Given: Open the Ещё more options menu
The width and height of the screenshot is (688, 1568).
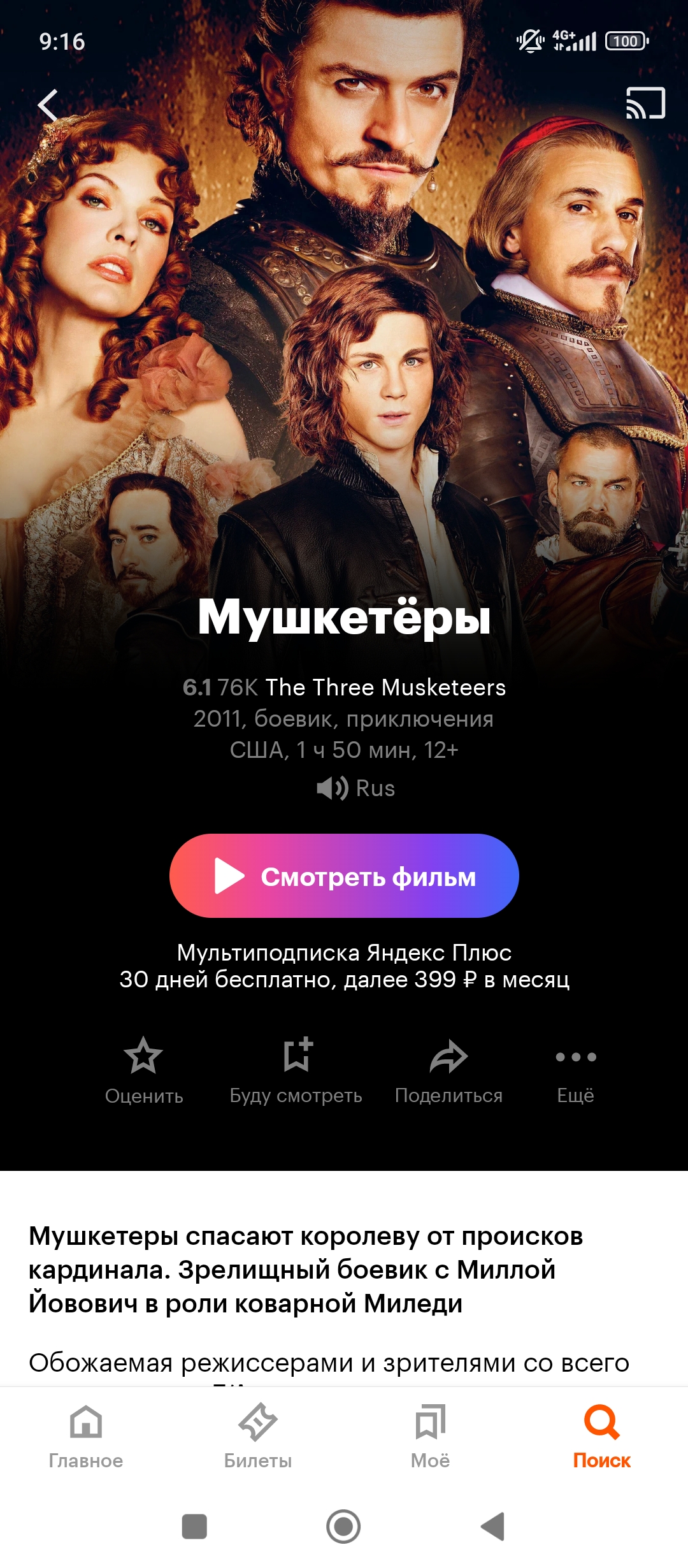Looking at the screenshot, I should point(575,1070).
